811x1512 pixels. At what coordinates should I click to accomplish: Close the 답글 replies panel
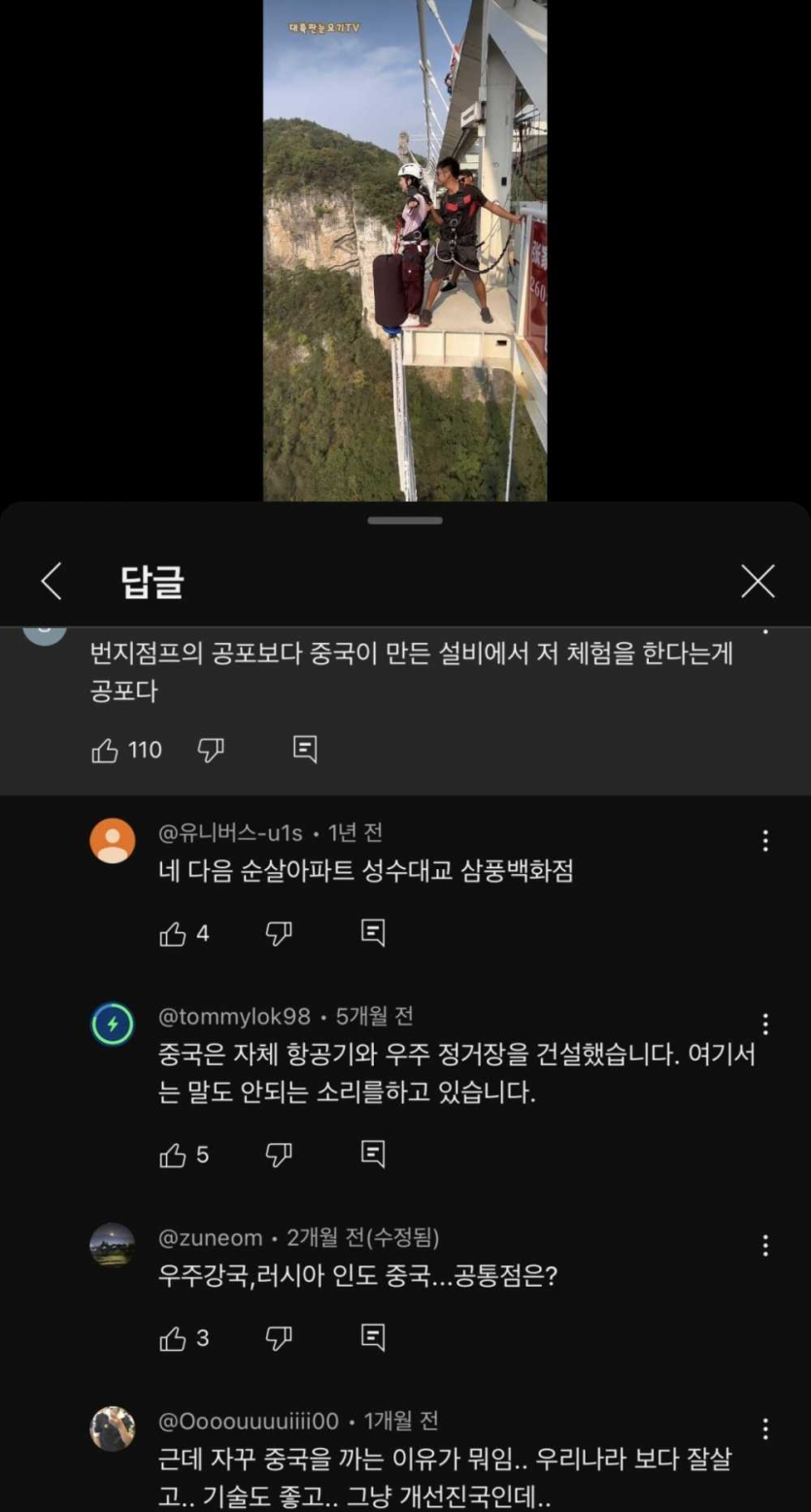[759, 581]
